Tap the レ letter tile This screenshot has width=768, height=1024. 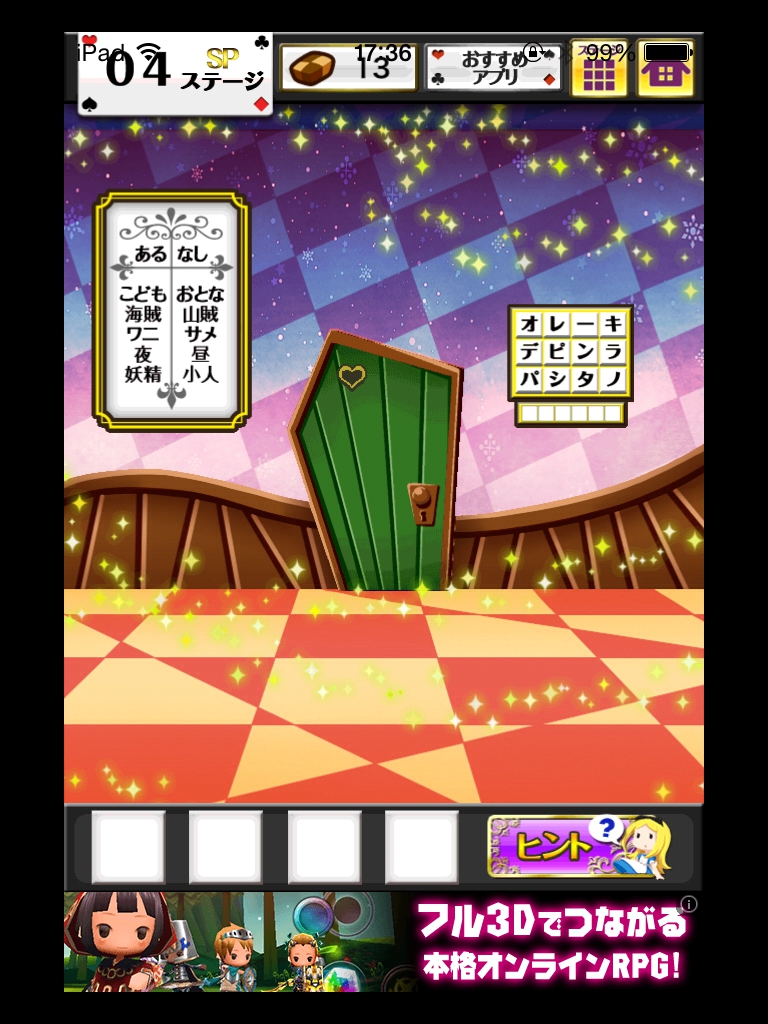557,324
